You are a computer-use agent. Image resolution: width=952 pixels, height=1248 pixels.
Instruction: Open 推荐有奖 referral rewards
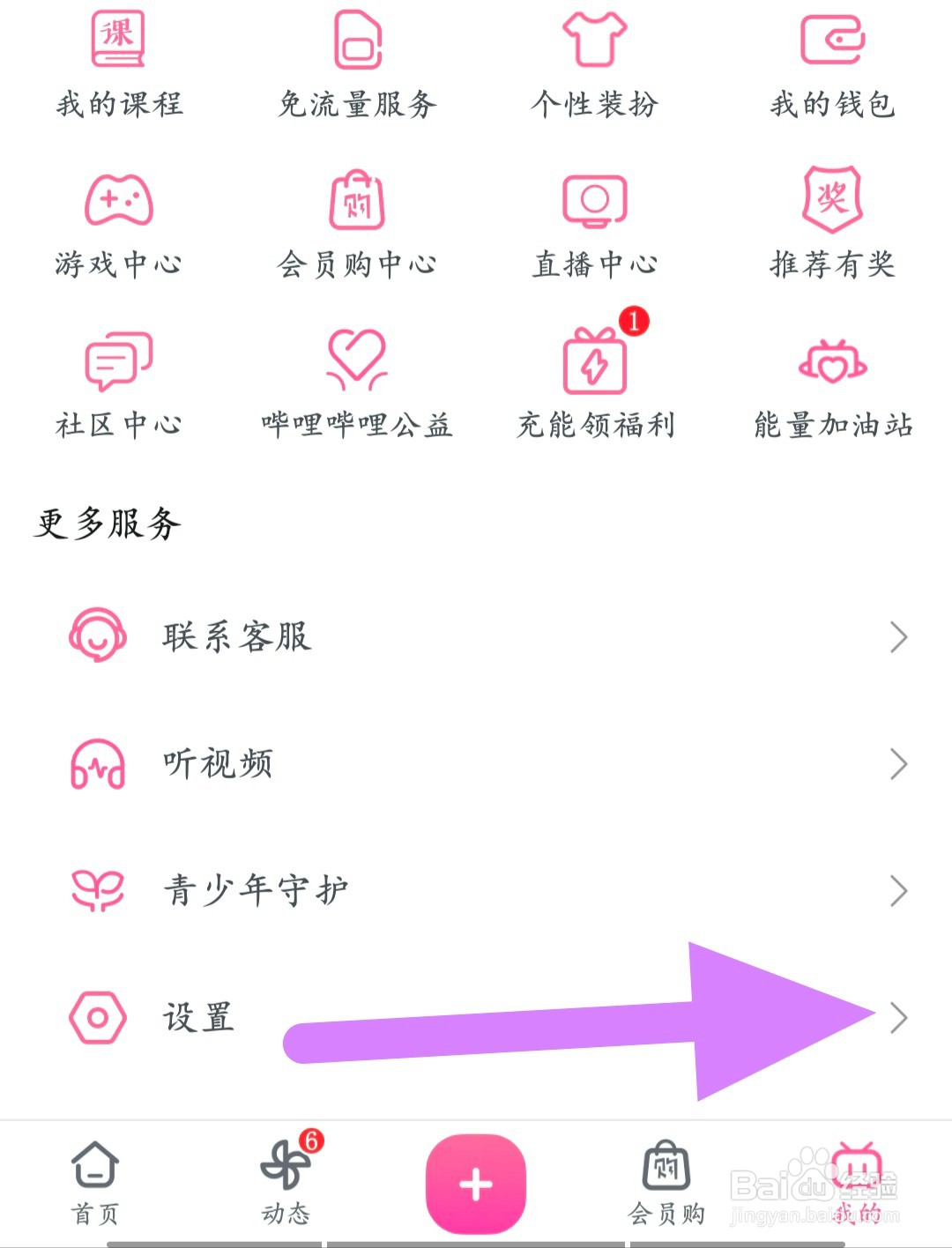pyautogui.click(x=833, y=220)
